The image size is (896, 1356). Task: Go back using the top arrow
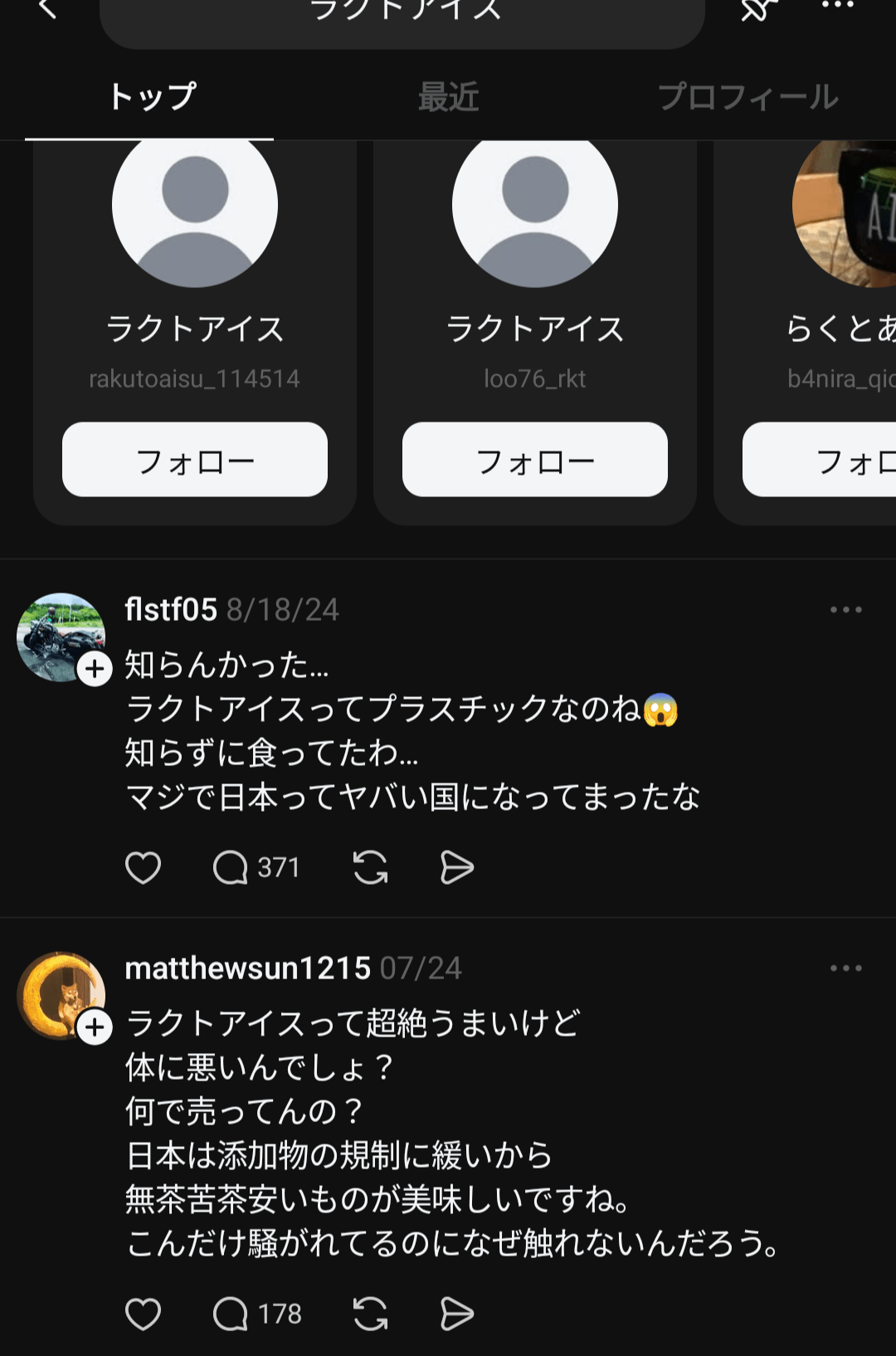tap(47, 10)
